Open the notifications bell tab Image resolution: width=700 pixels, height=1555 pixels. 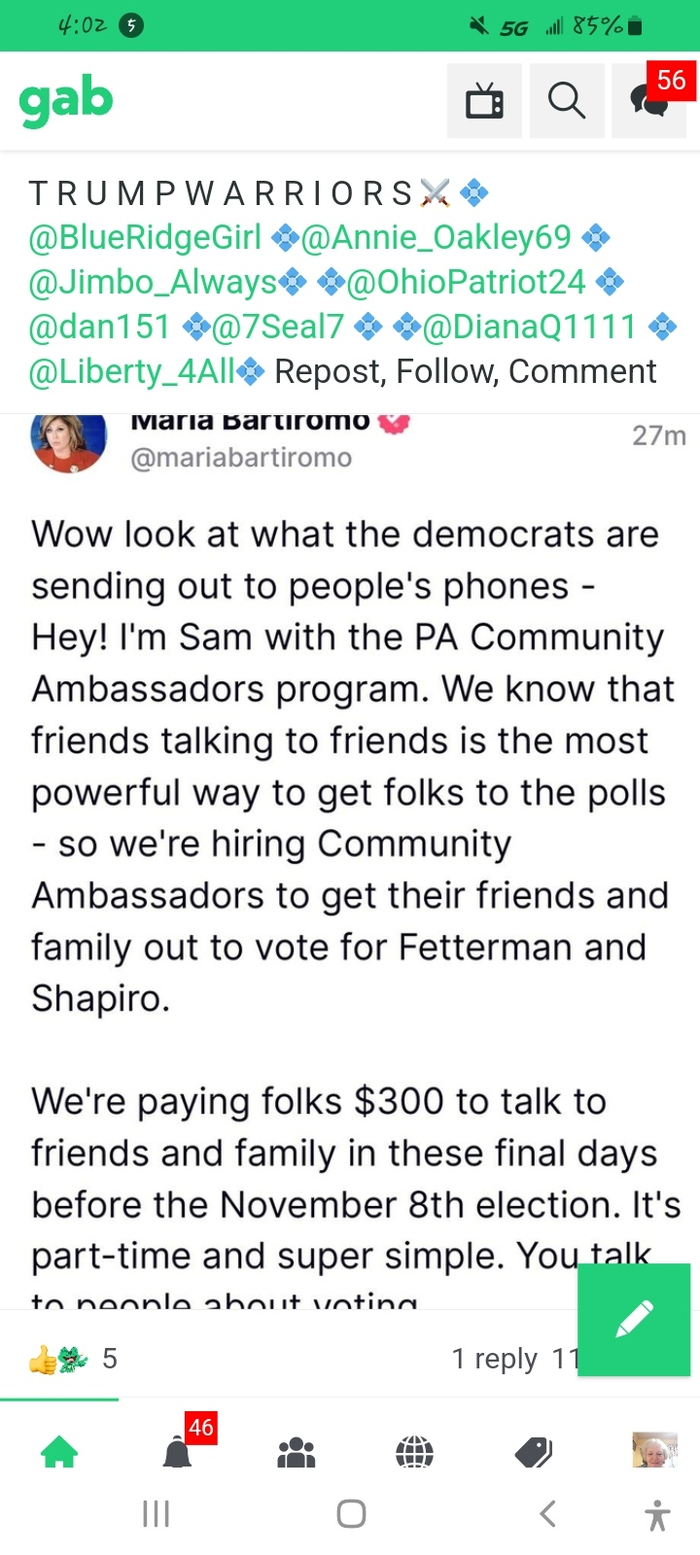178,1453
